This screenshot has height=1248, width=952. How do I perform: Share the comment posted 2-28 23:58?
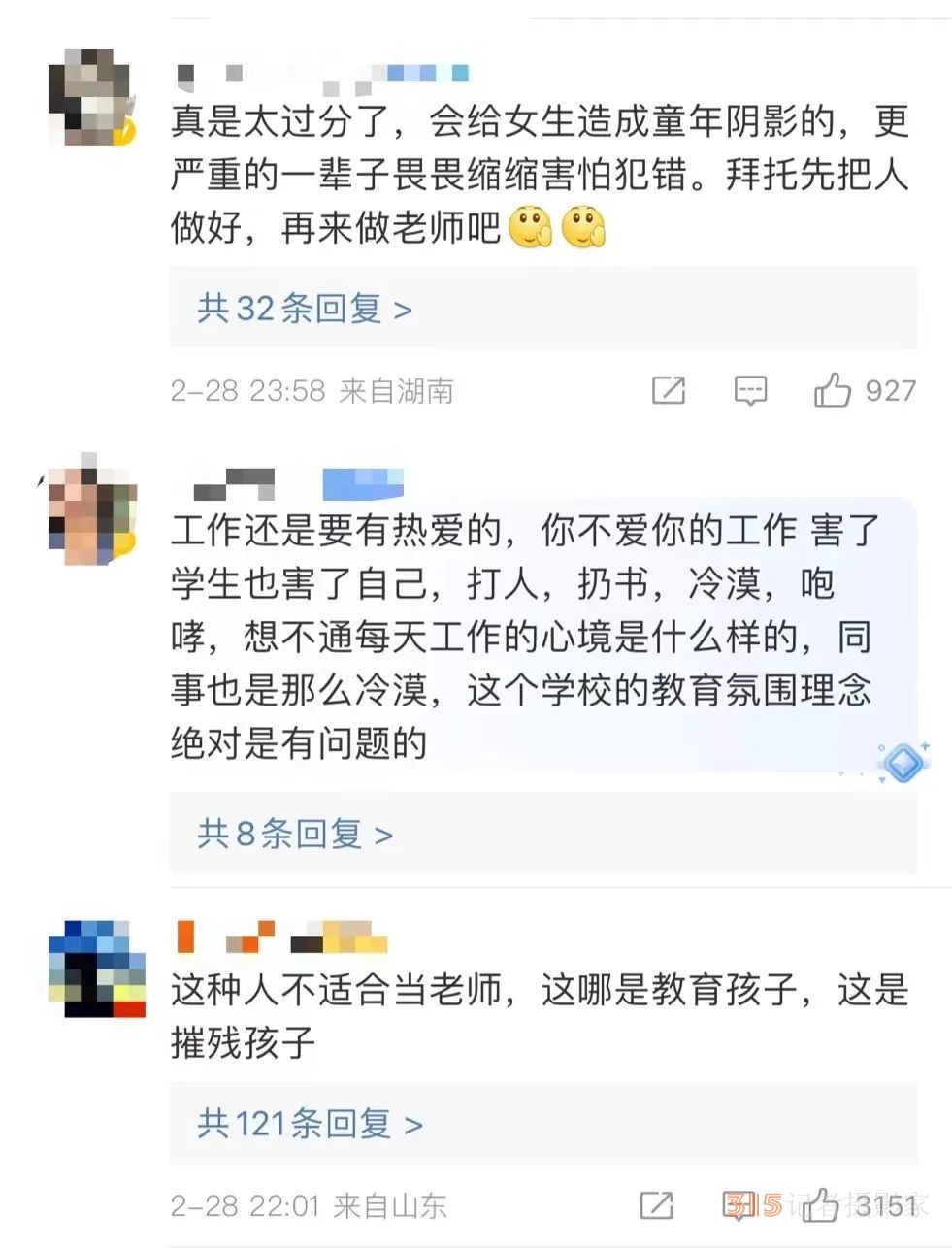coord(668,391)
